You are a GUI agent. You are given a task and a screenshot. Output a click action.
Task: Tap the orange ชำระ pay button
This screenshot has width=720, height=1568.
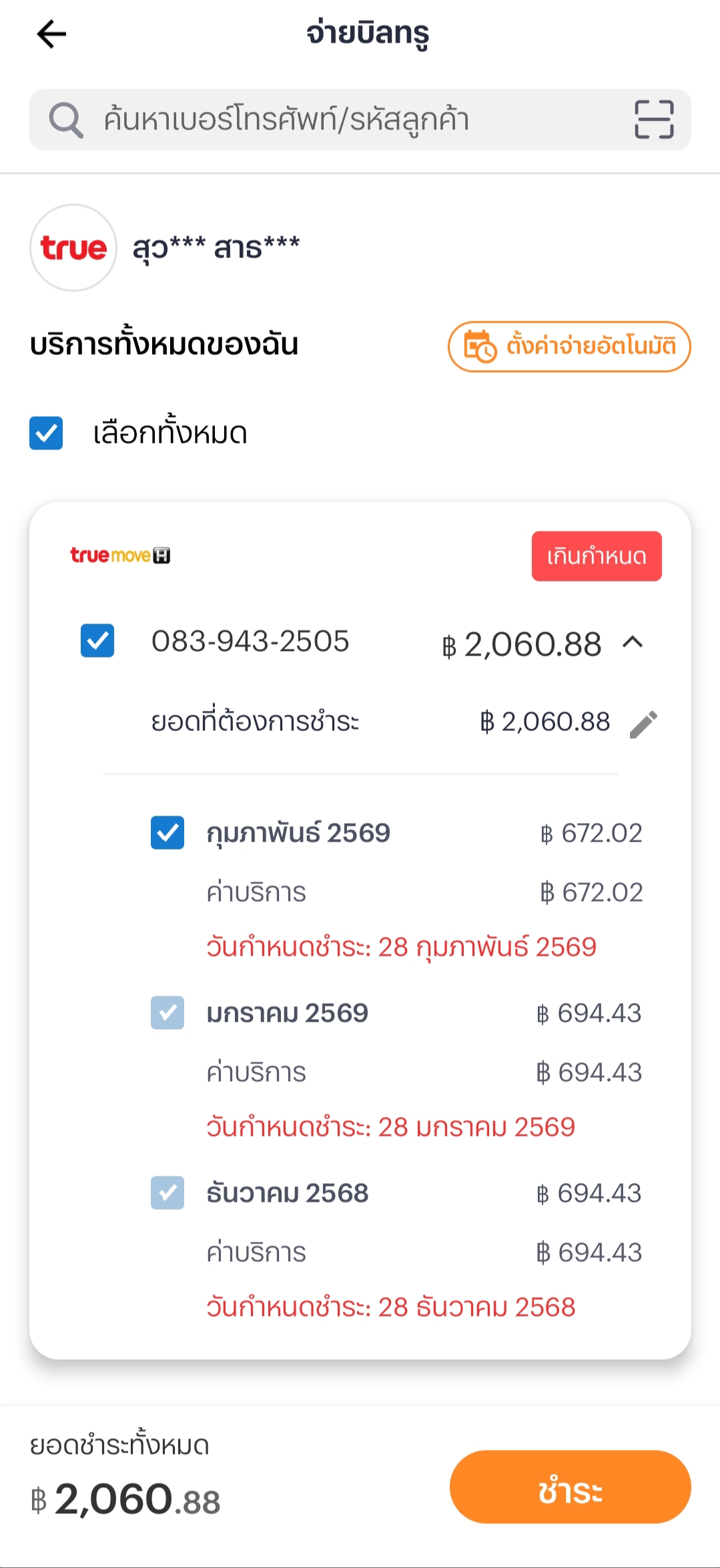(x=570, y=1487)
